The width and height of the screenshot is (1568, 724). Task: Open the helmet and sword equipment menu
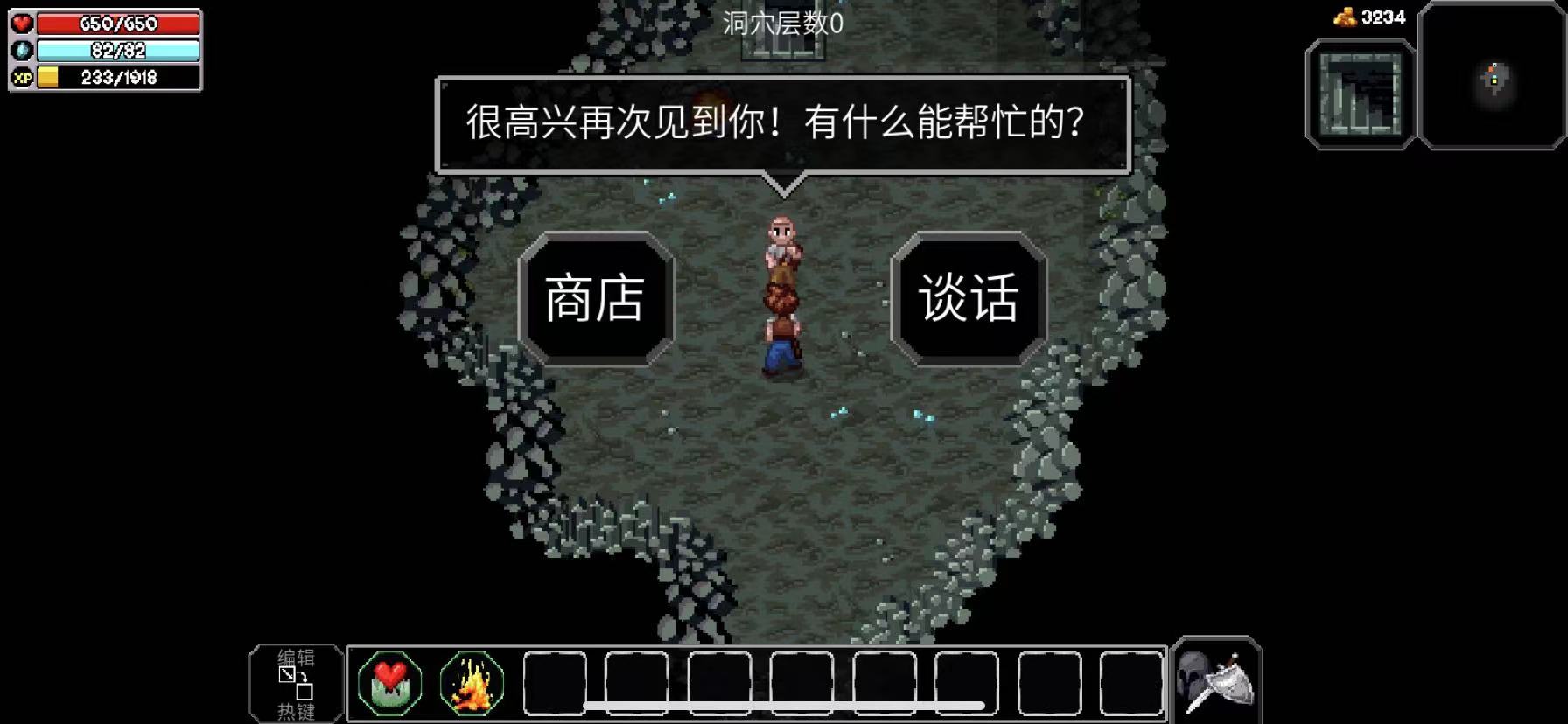coord(1215,683)
